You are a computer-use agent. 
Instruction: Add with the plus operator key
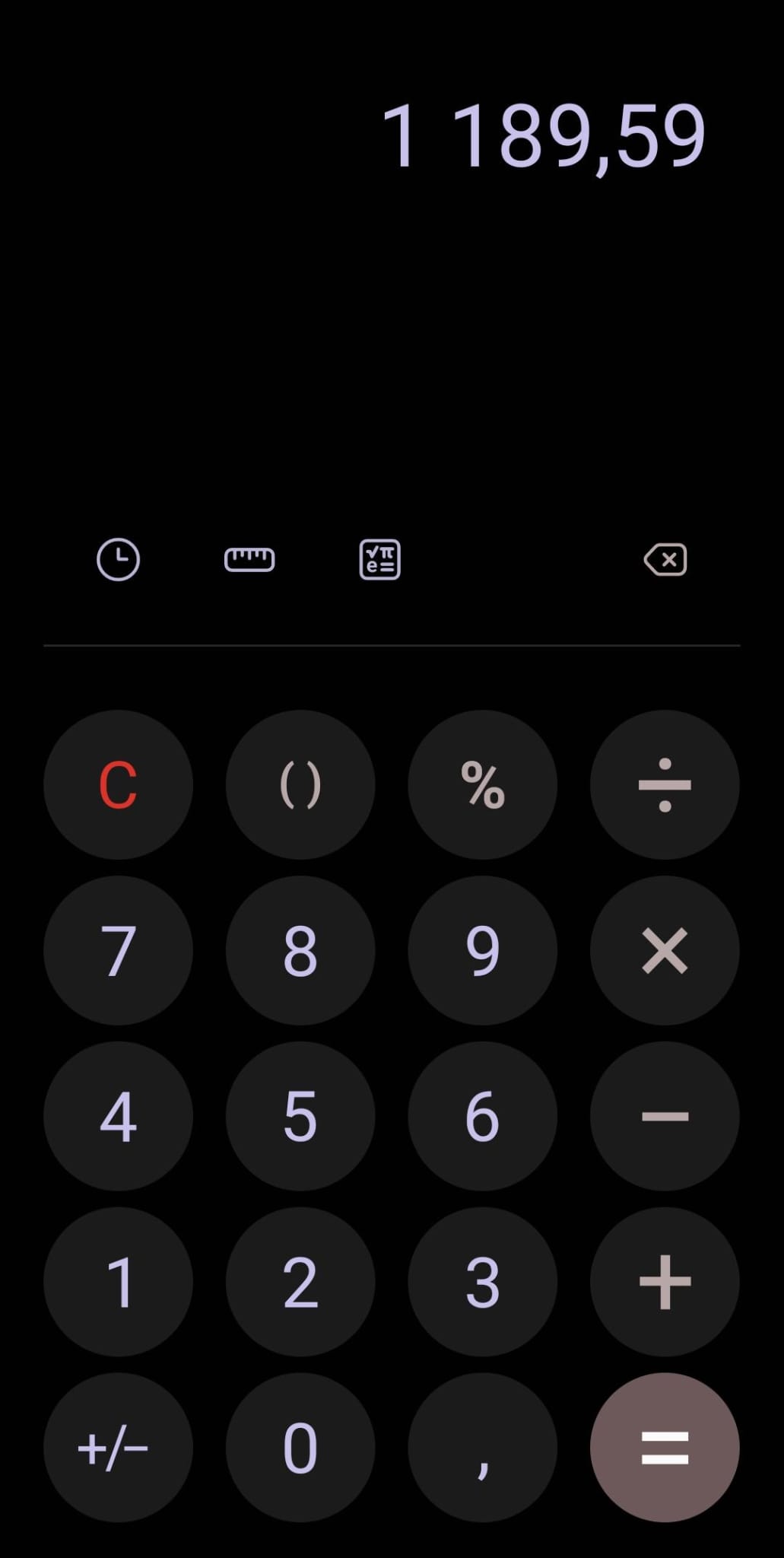[x=665, y=1282]
